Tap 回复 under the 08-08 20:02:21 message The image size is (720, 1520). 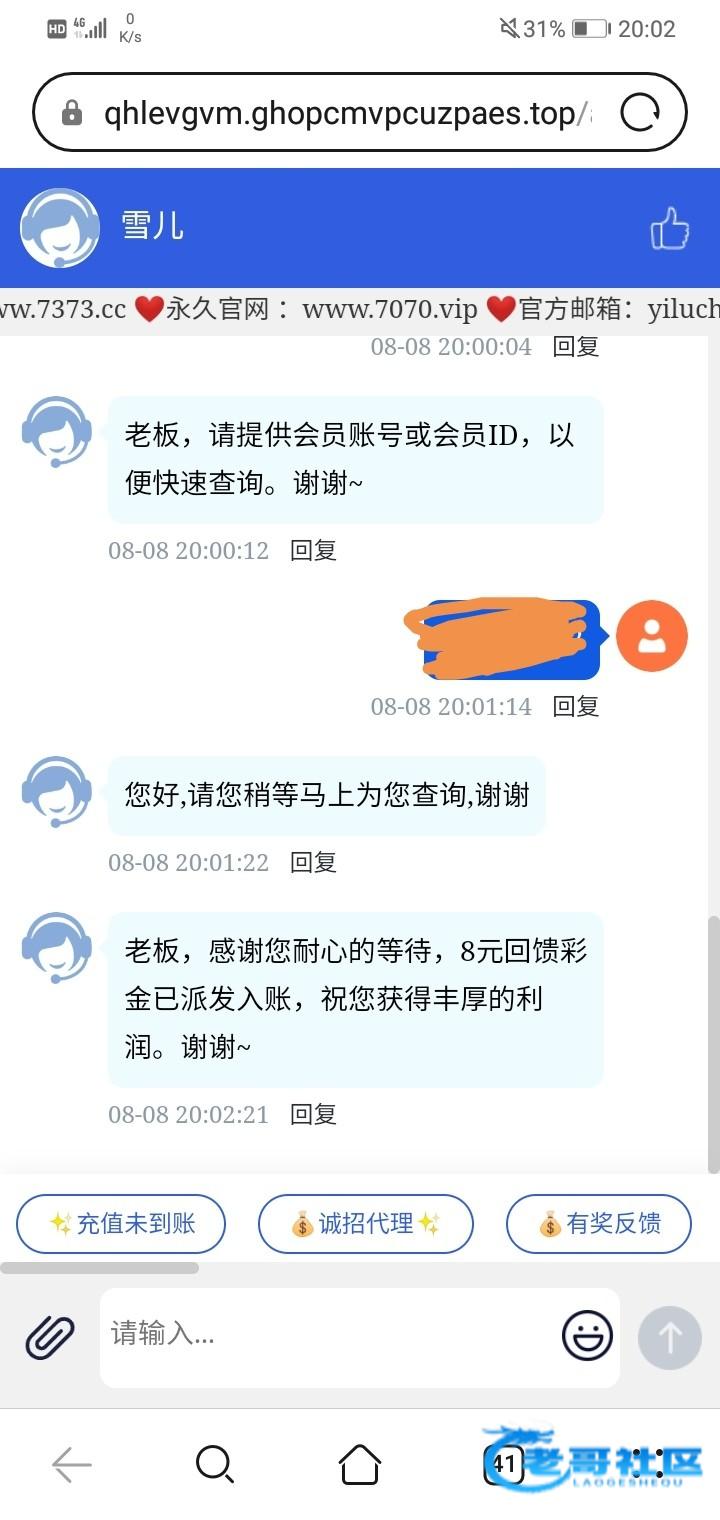click(x=313, y=1114)
